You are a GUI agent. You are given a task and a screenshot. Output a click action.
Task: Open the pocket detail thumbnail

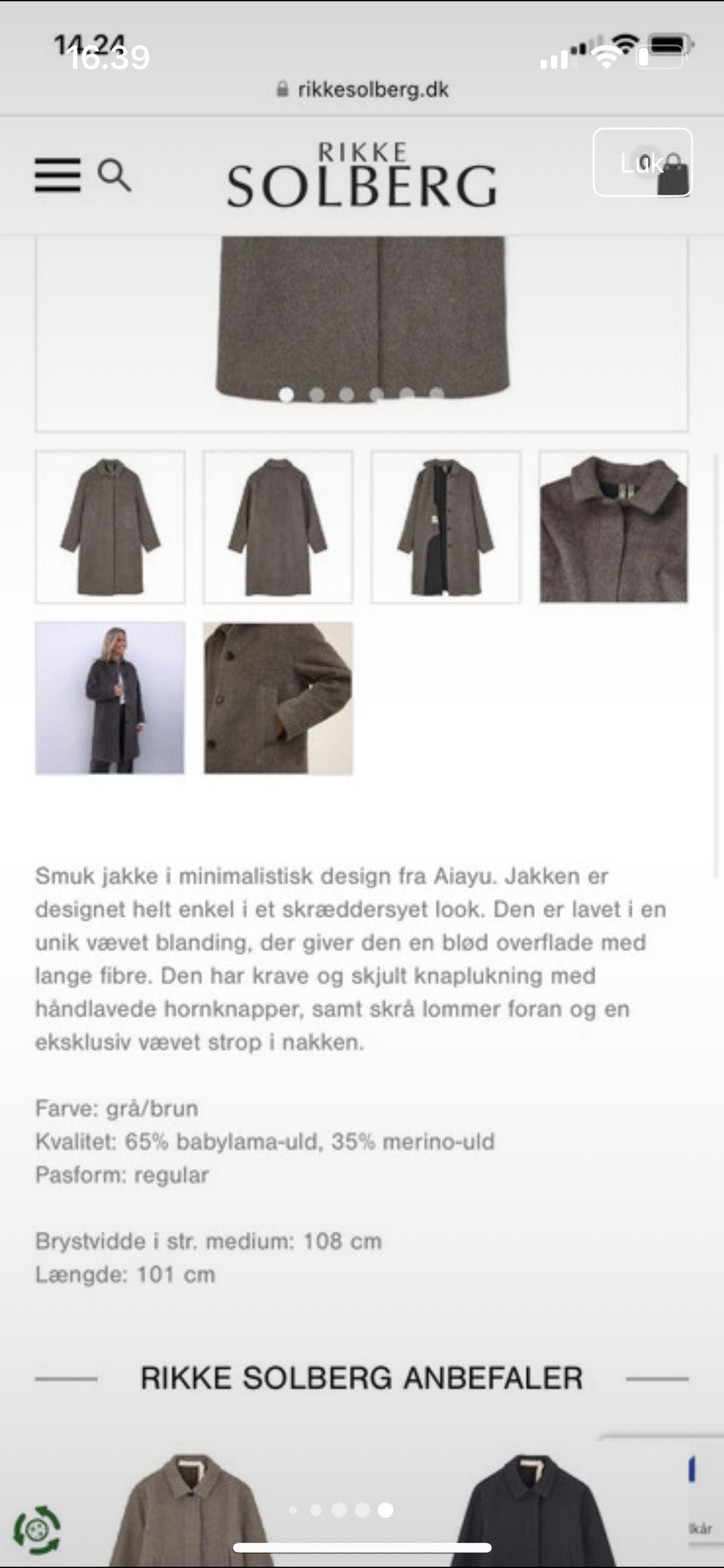tap(278, 699)
